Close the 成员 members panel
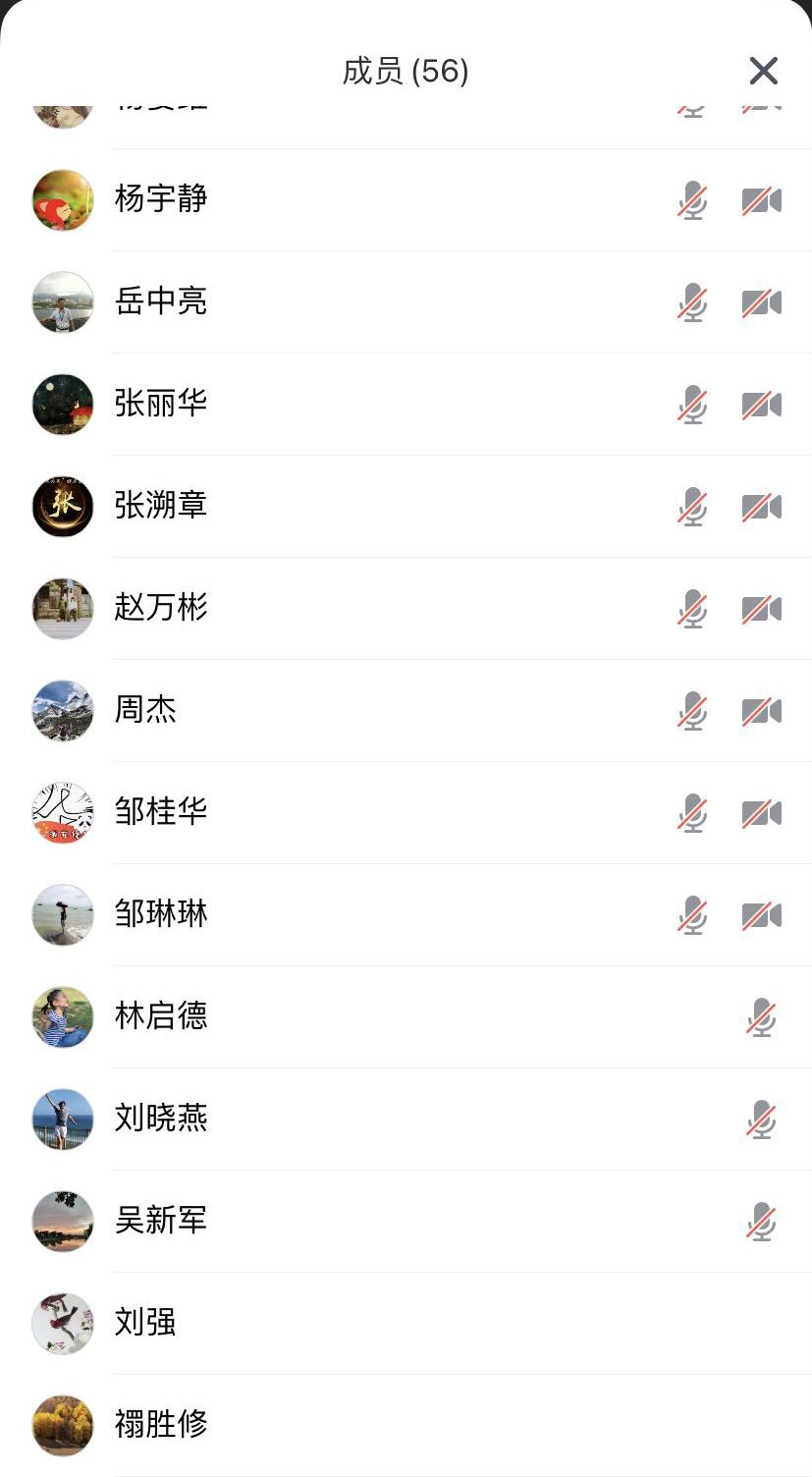Screen dimensions: 812x1477 click(763, 71)
